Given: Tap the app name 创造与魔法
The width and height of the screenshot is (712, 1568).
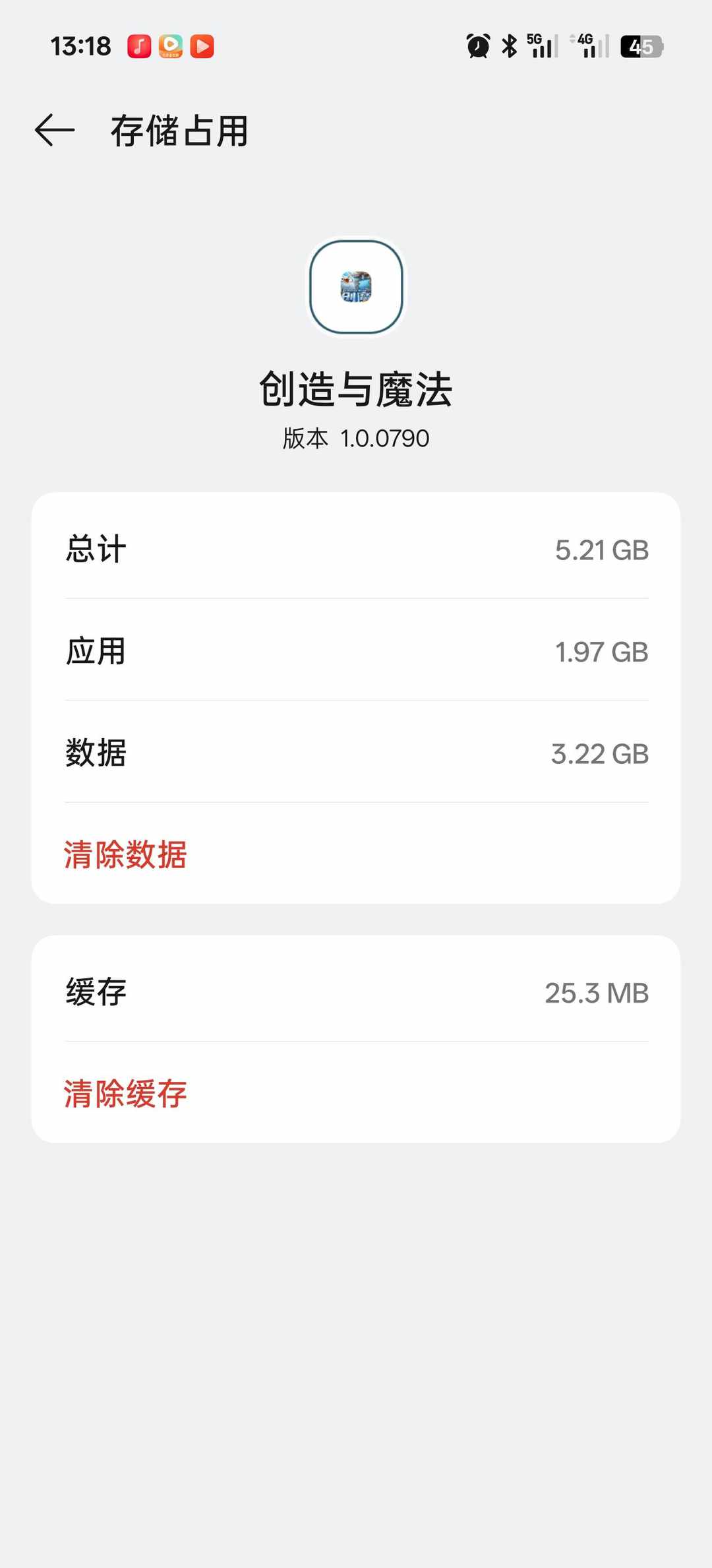Looking at the screenshot, I should point(355,389).
